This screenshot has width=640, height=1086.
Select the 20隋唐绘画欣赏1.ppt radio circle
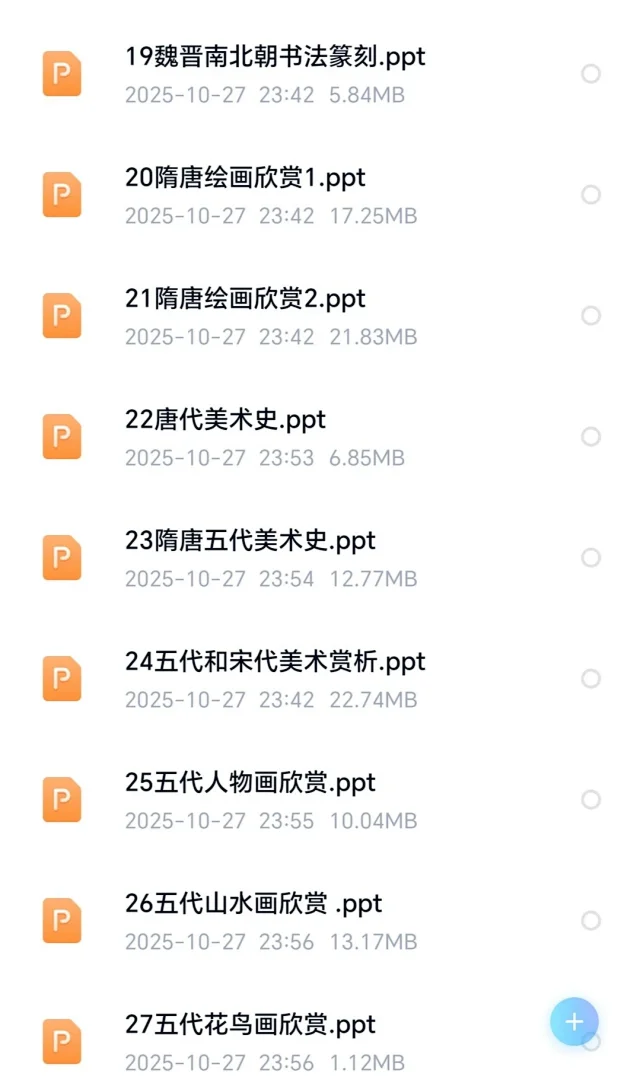[x=591, y=195]
